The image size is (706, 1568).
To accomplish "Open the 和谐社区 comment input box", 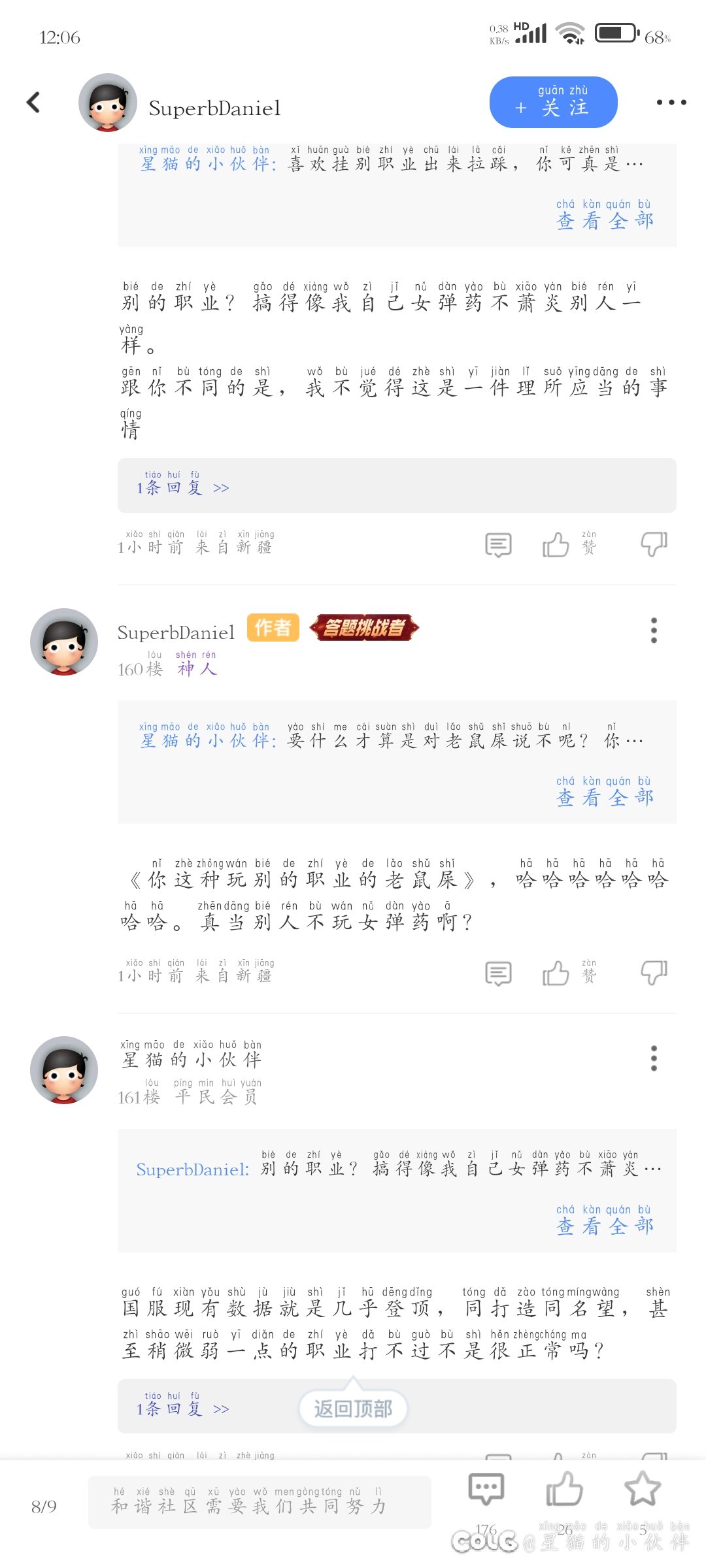I will point(260,1502).
